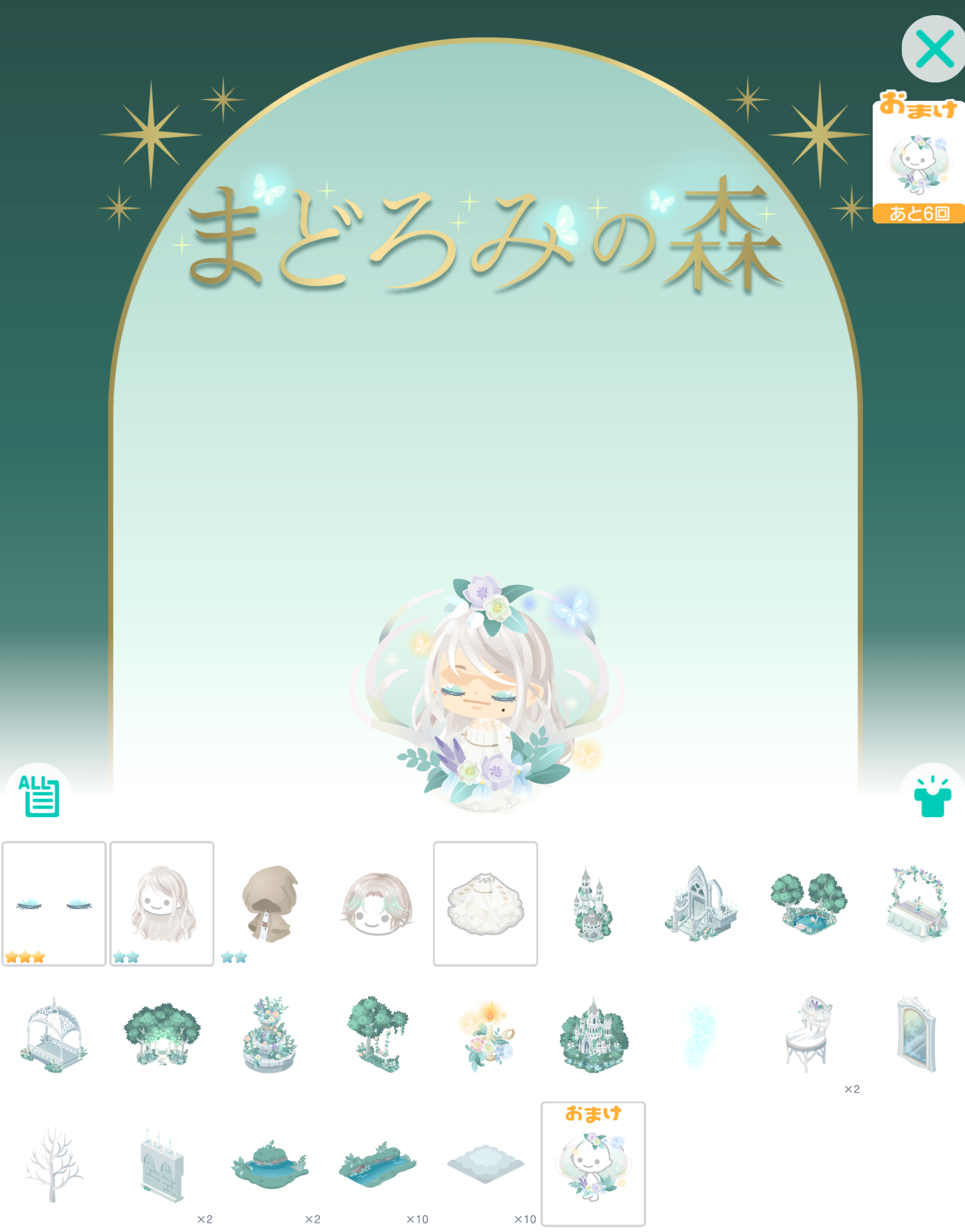Select the white fluffy dress item

(x=485, y=903)
